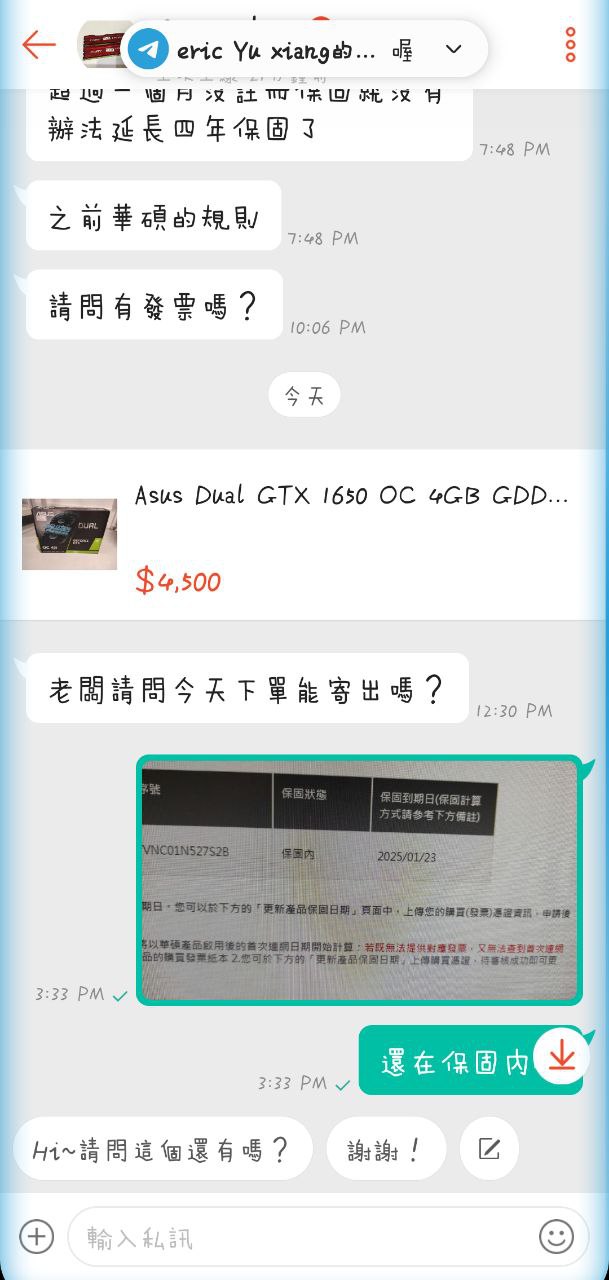
Task: Open the emoji smiley picker
Action: [556, 1237]
